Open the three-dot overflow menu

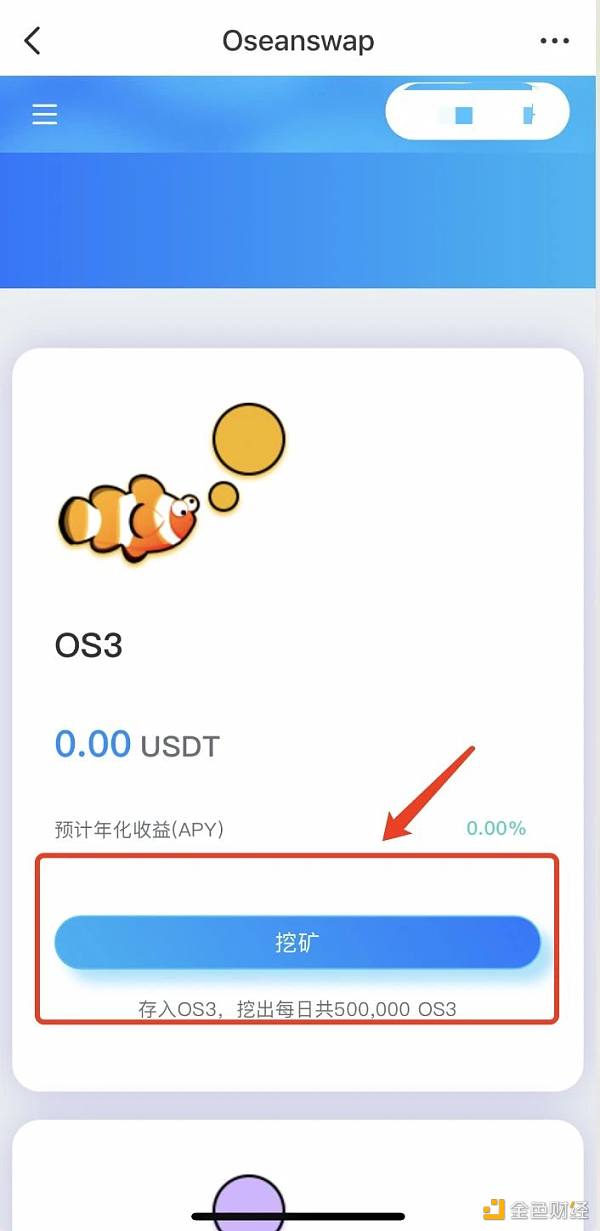coord(554,41)
